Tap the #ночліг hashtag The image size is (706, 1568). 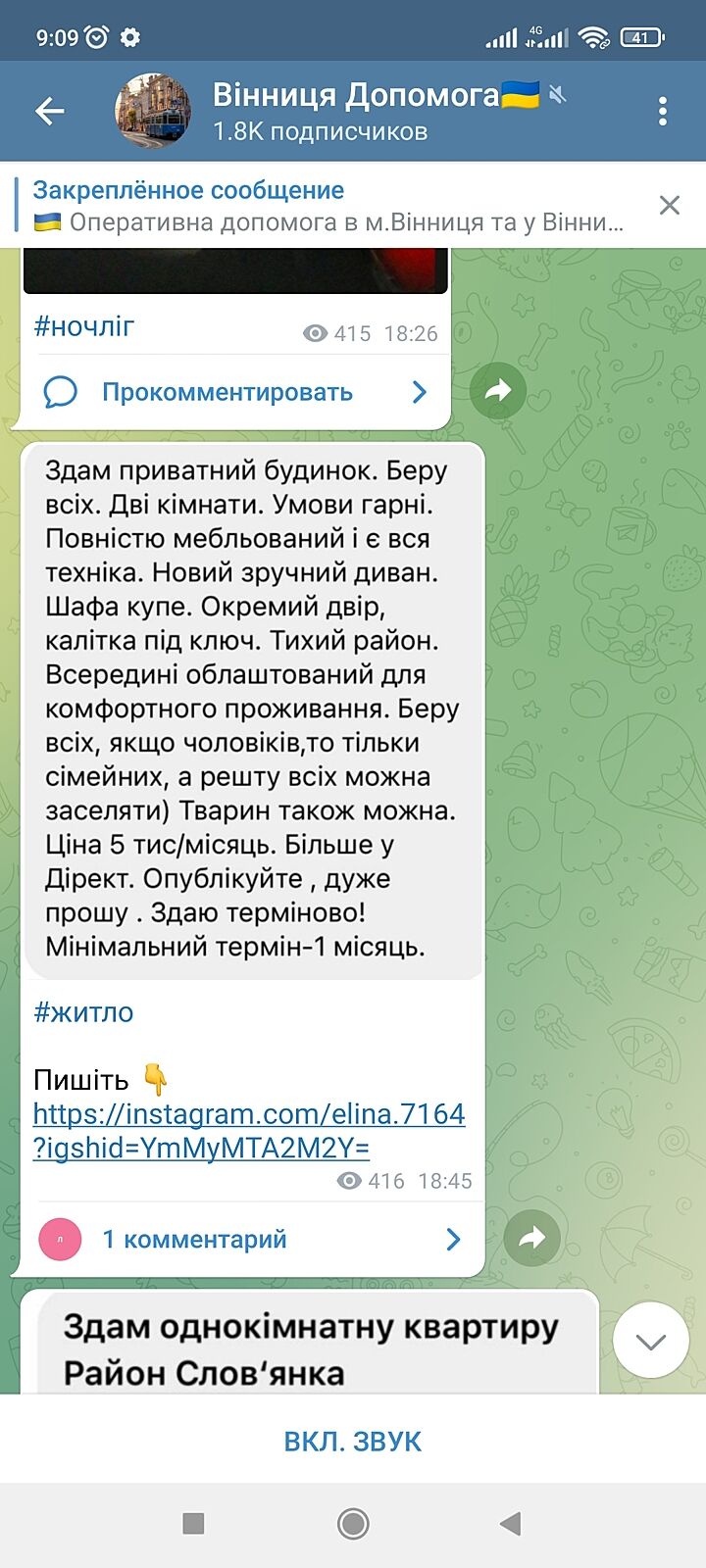(84, 326)
